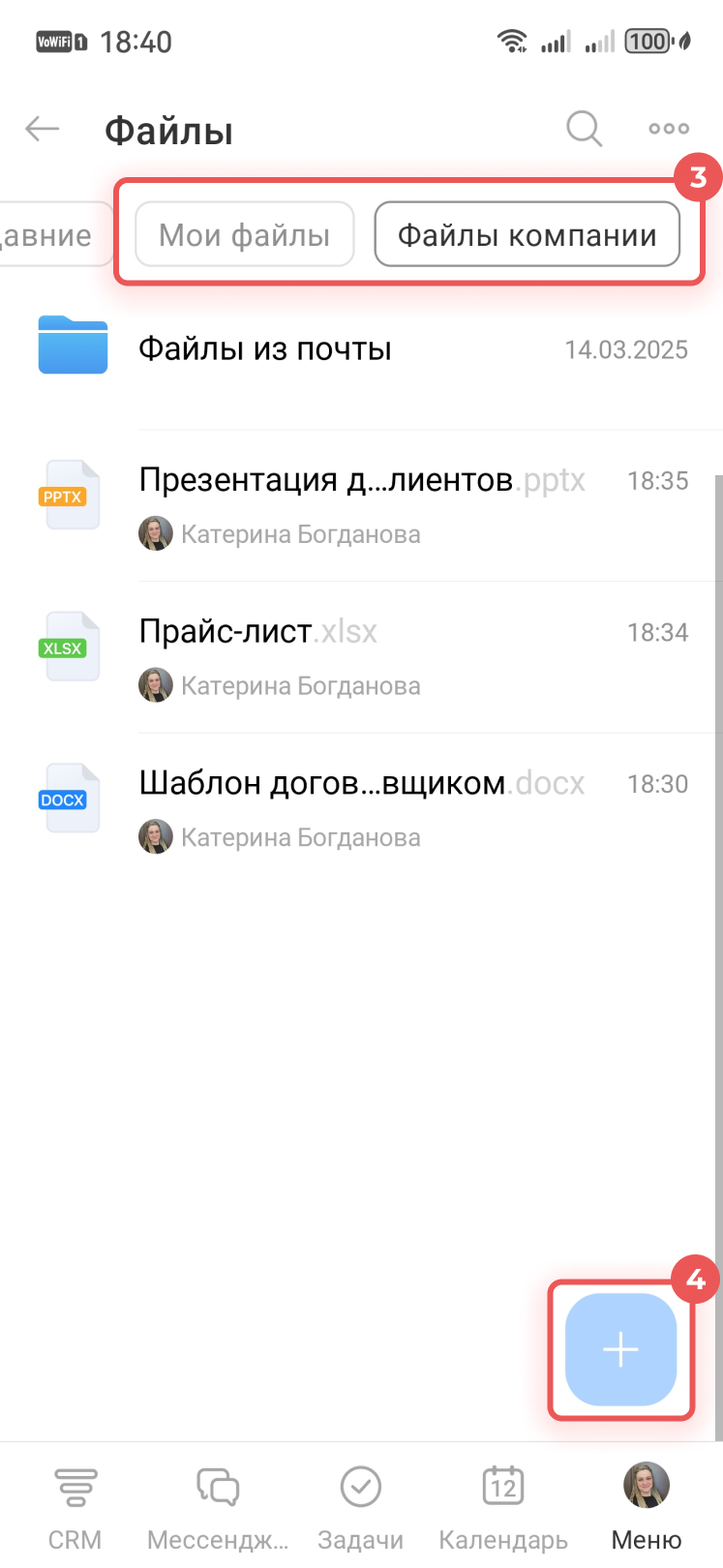Select the Недавние filter chip

coord(44,234)
